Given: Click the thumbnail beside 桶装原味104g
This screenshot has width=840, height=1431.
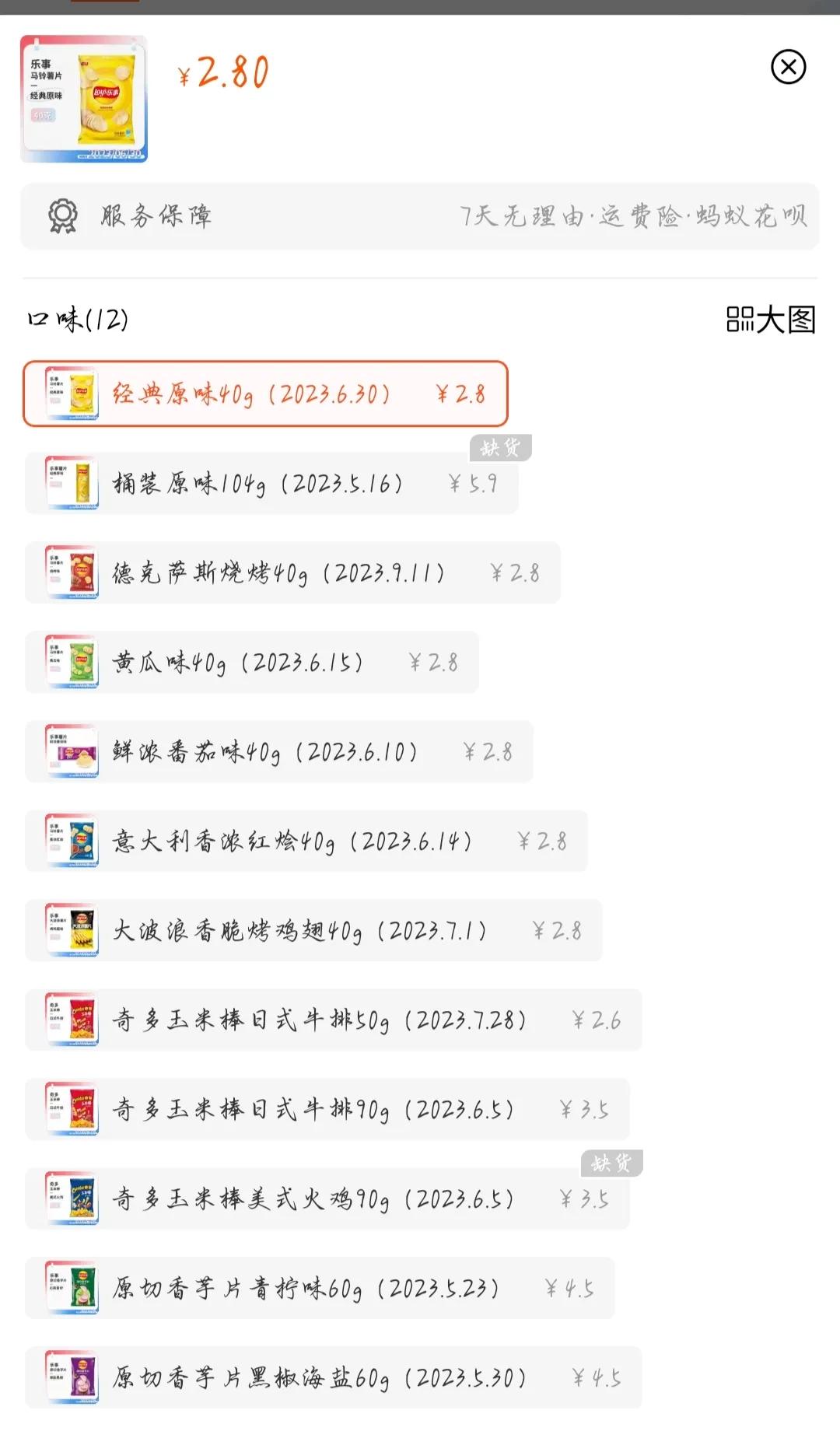Looking at the screenshot, I should pos(68,484).
